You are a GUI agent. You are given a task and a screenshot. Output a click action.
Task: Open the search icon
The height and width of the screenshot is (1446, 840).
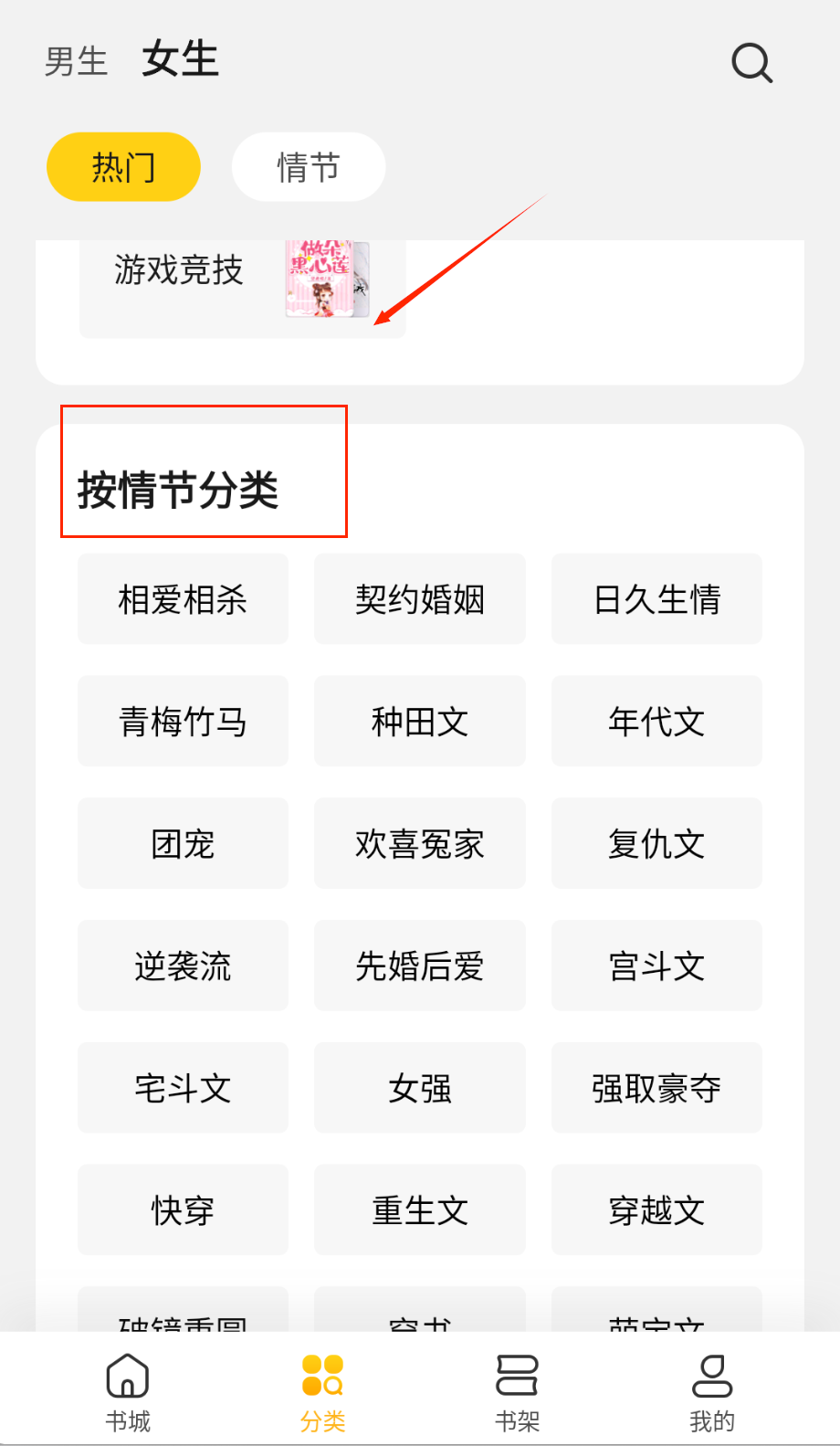751,63
